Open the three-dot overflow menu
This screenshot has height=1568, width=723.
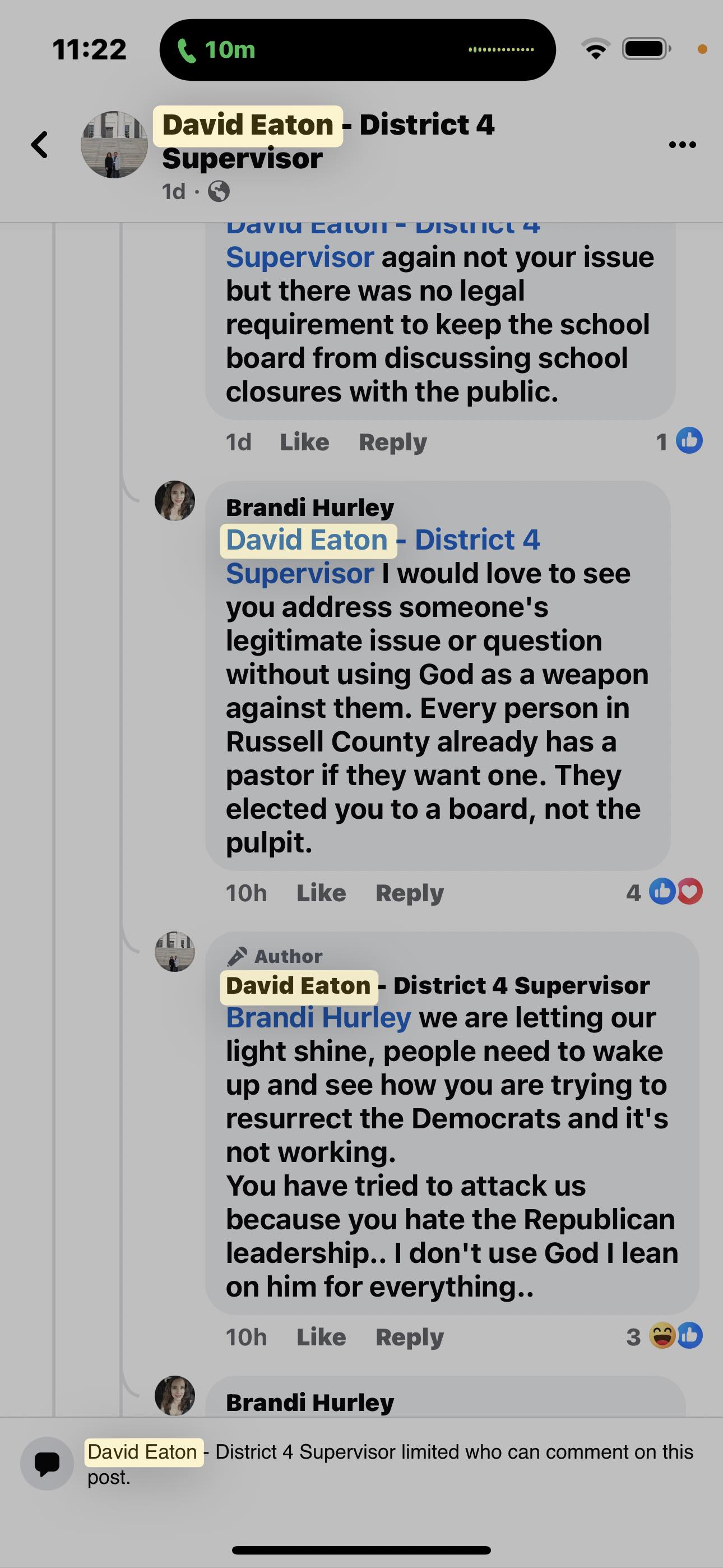(x=682, y=145)
